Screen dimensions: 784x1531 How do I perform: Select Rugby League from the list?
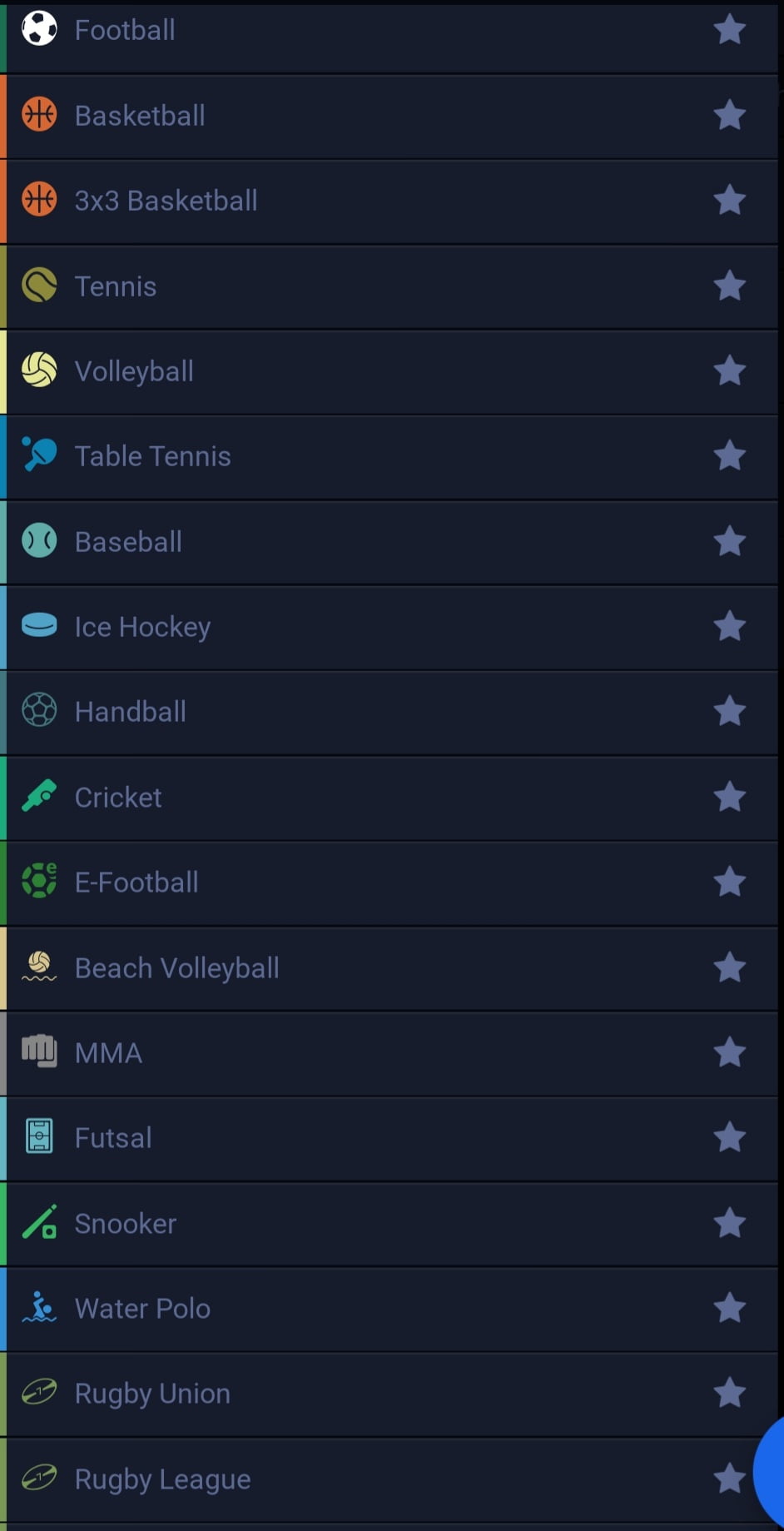click(x=162, y=1479)
